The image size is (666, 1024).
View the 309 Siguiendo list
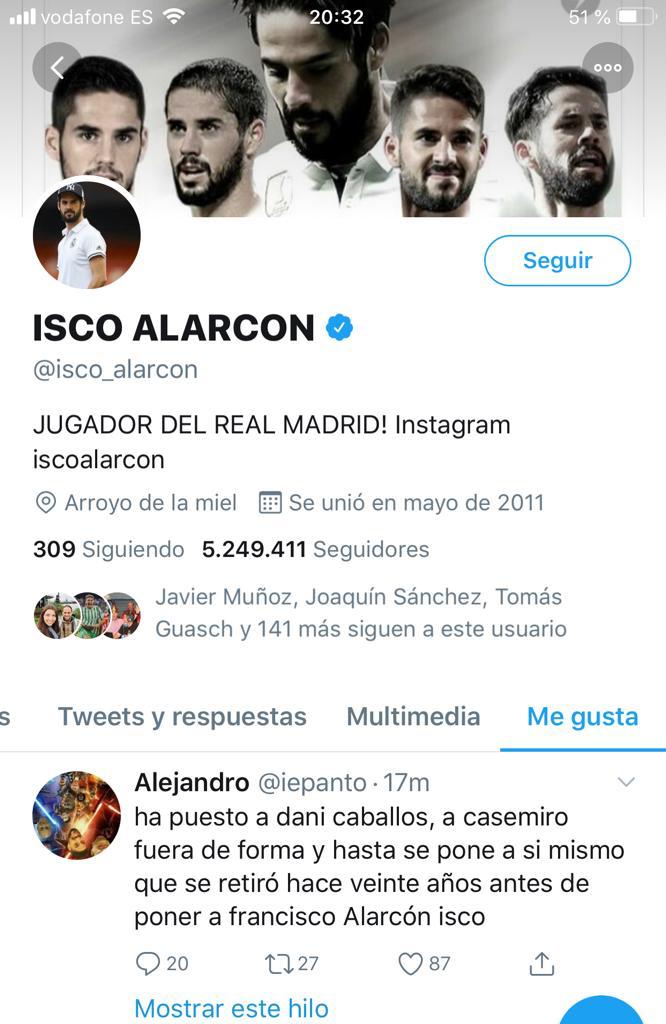tap(109, 549)
